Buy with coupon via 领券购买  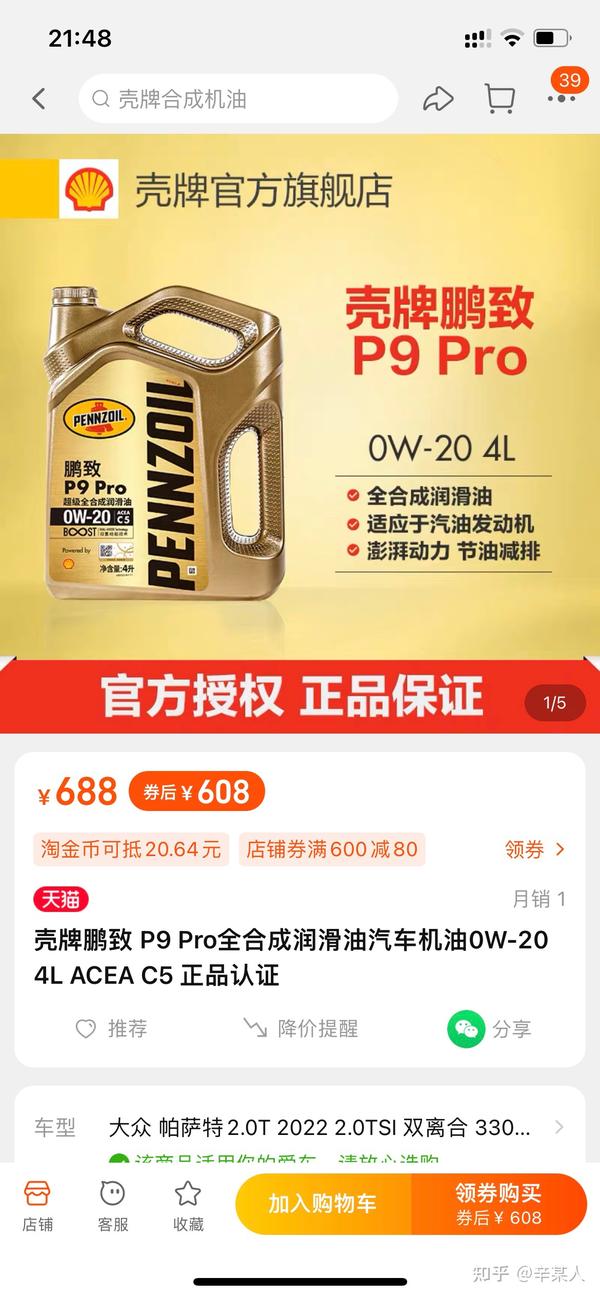click(x=498, y=1204)
